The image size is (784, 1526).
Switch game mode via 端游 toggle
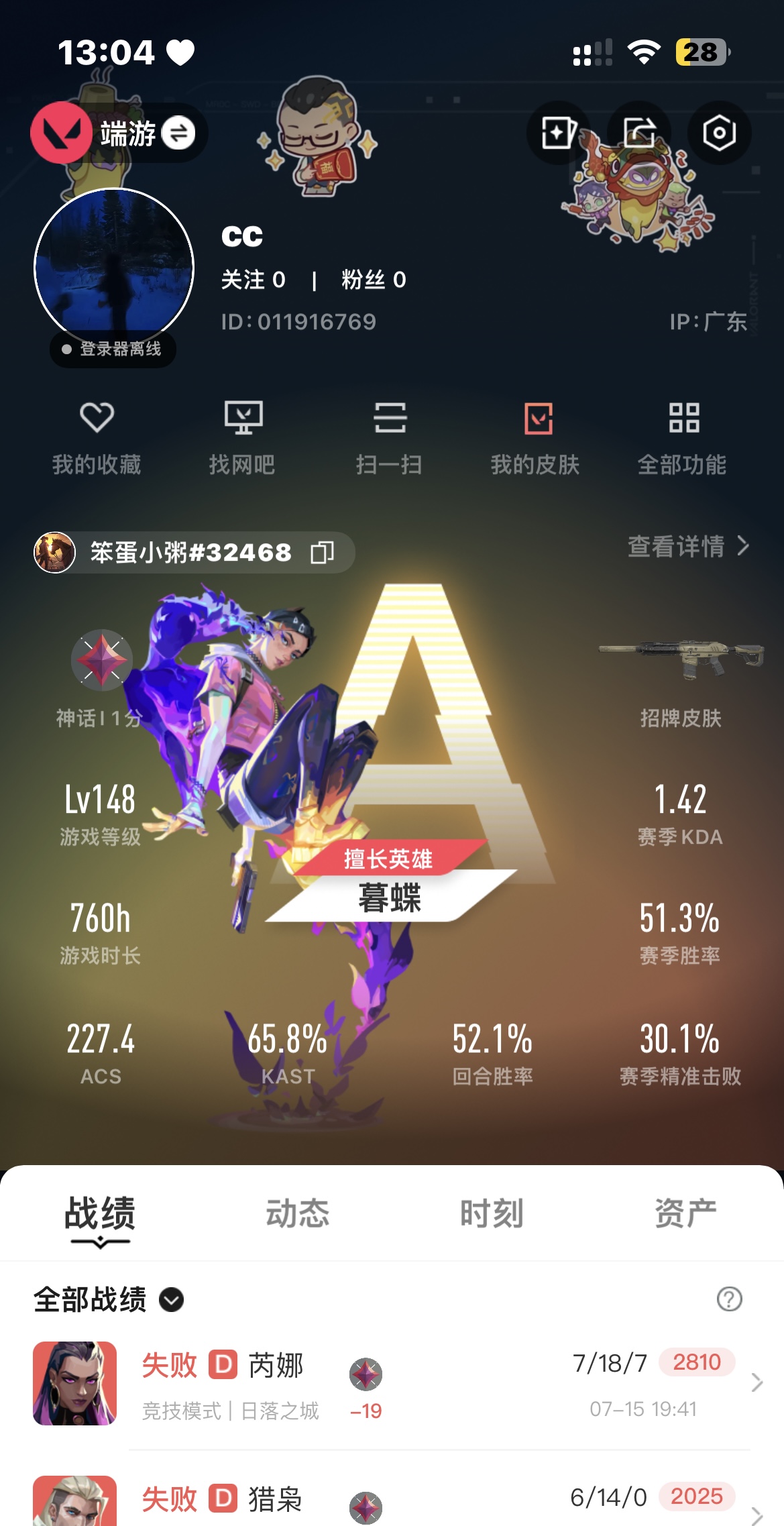[x=178, y=133]
